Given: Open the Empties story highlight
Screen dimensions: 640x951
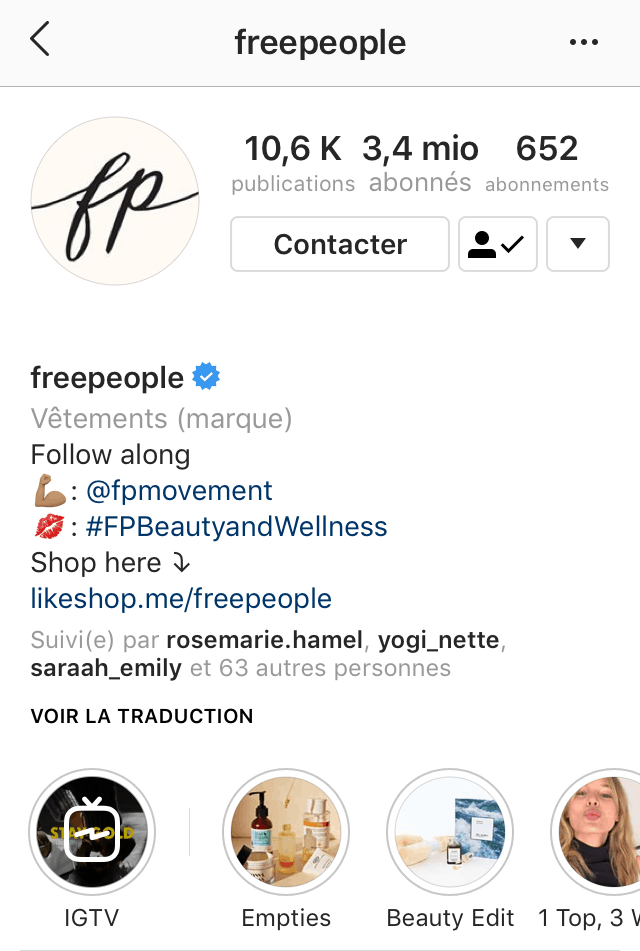Looking at the screenshot, I should pos(286,833).
